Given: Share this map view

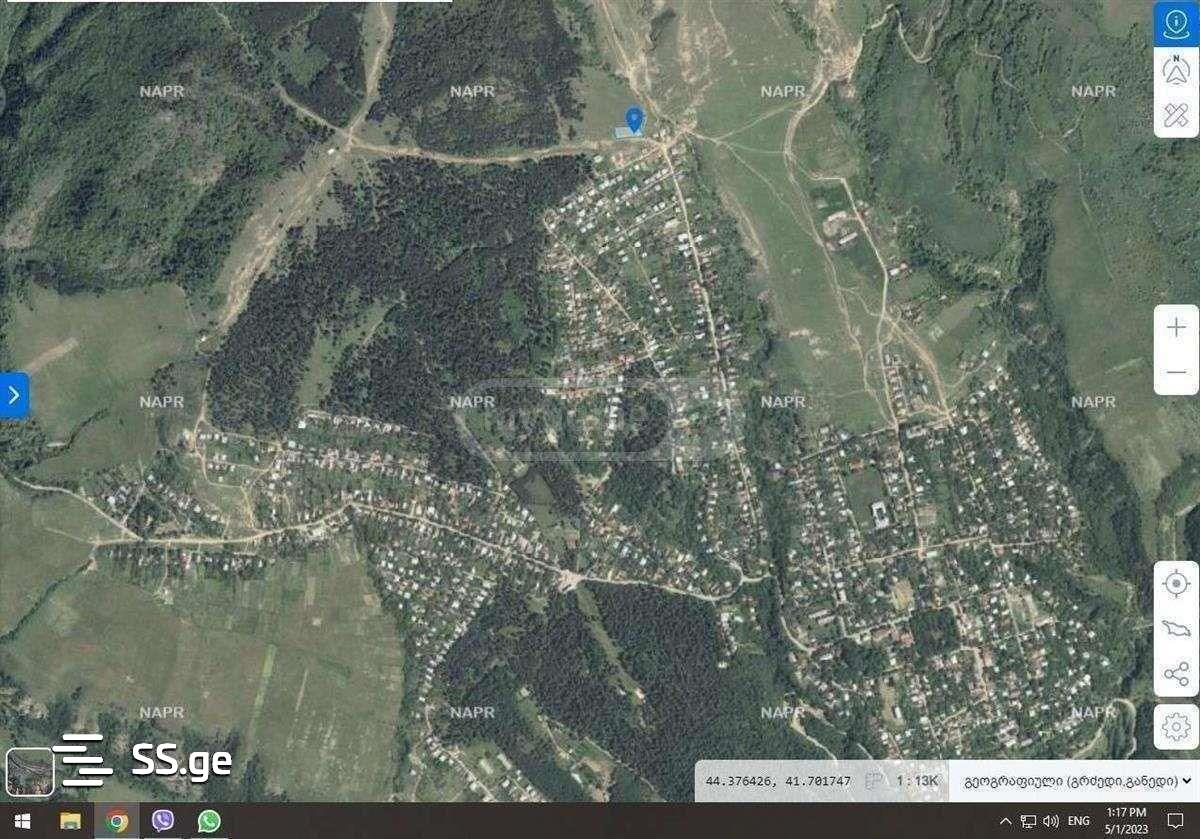Looking at the screenshot, I should (x=1176, y=673).
